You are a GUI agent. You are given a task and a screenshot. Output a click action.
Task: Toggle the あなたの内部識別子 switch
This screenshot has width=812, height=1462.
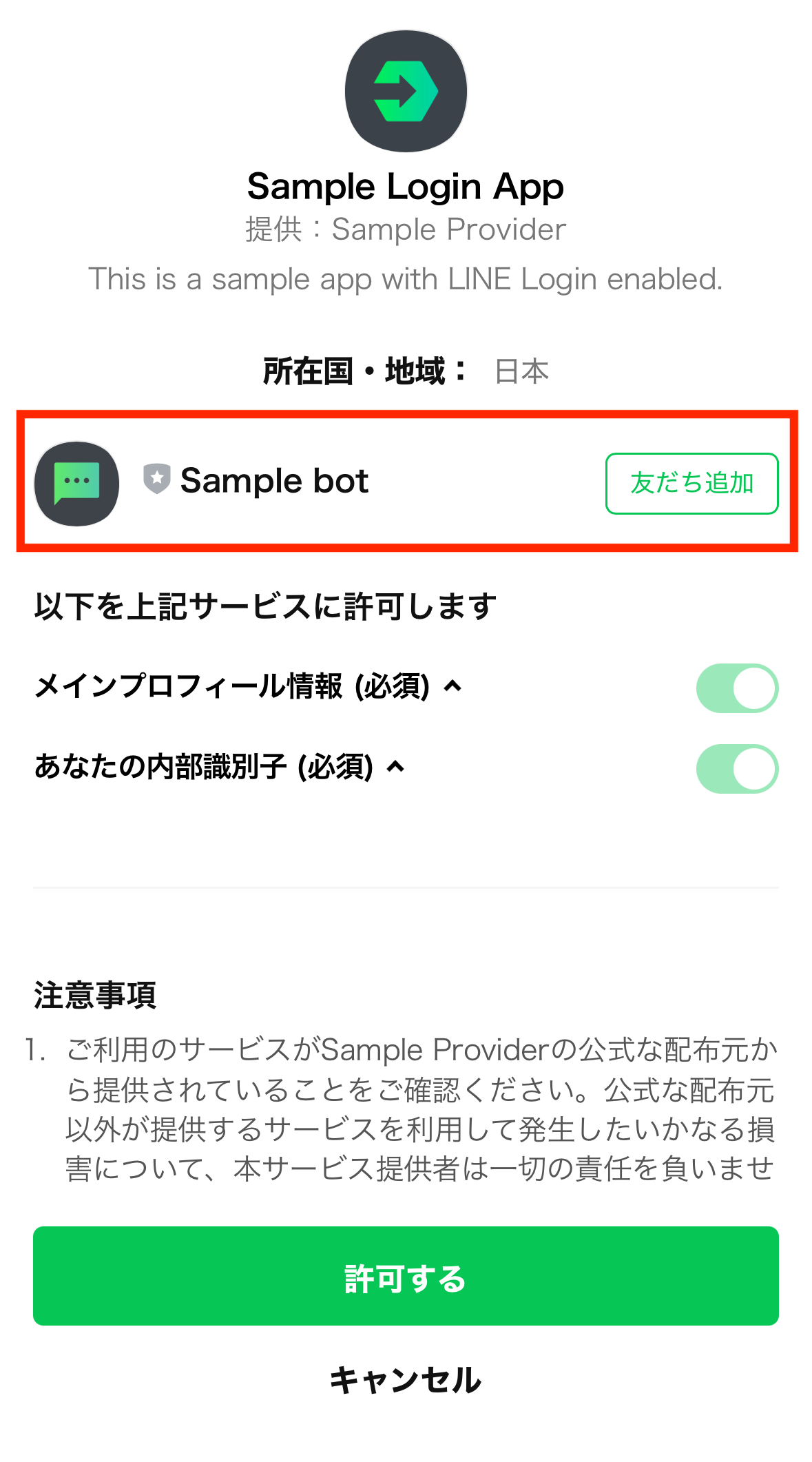point(736,768)
